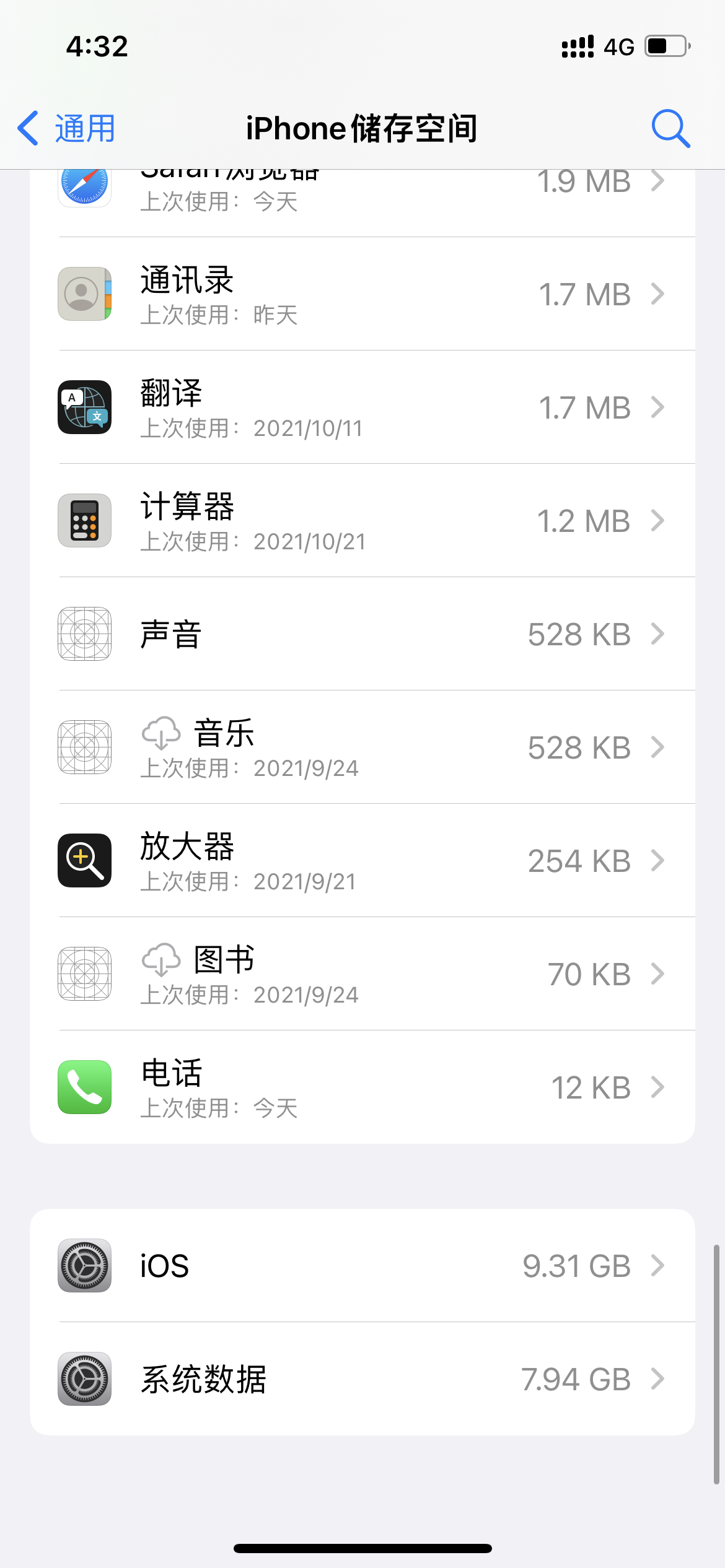Open the storage search icon
Viewport: 725px width, 1568px height.
[670, 129]
